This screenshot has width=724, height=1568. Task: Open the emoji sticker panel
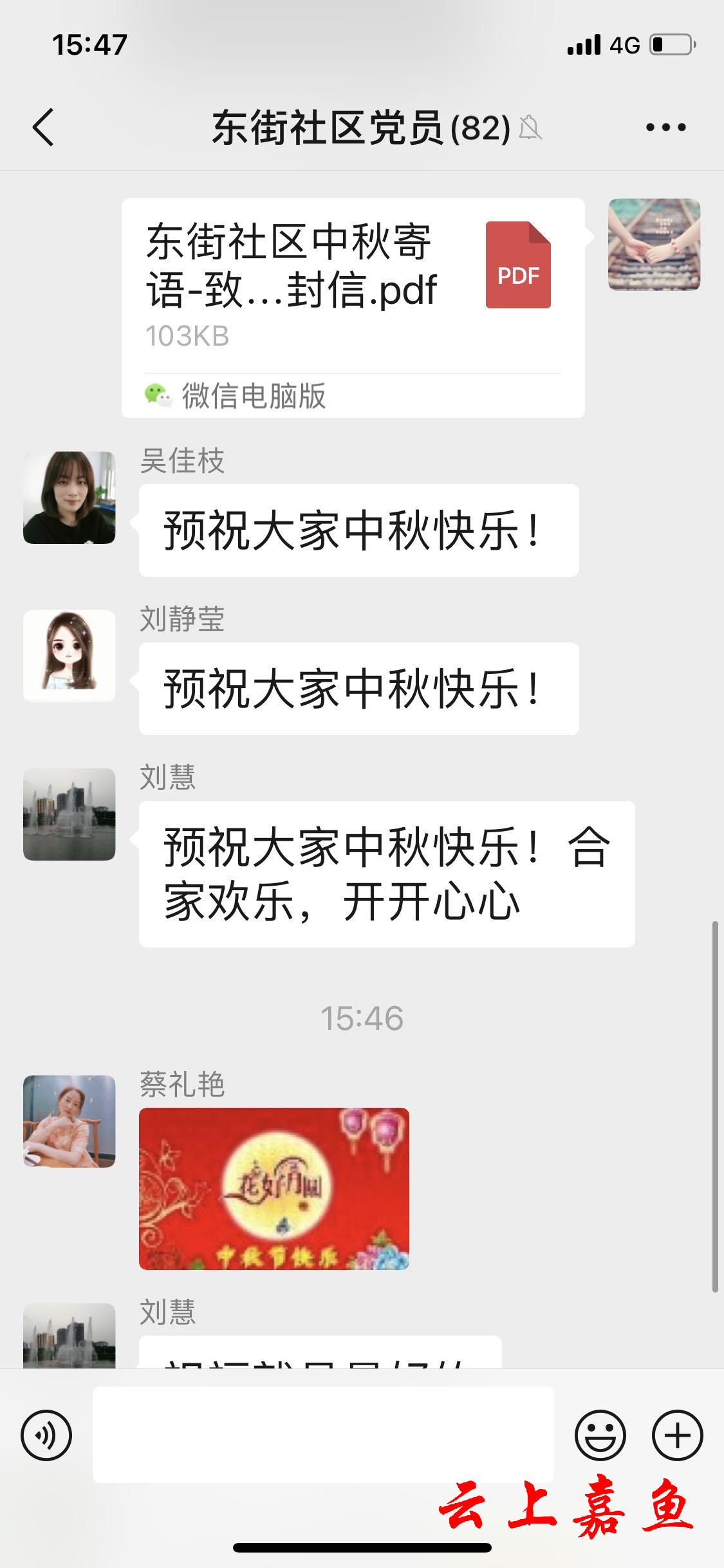(x=600, y=1435)
